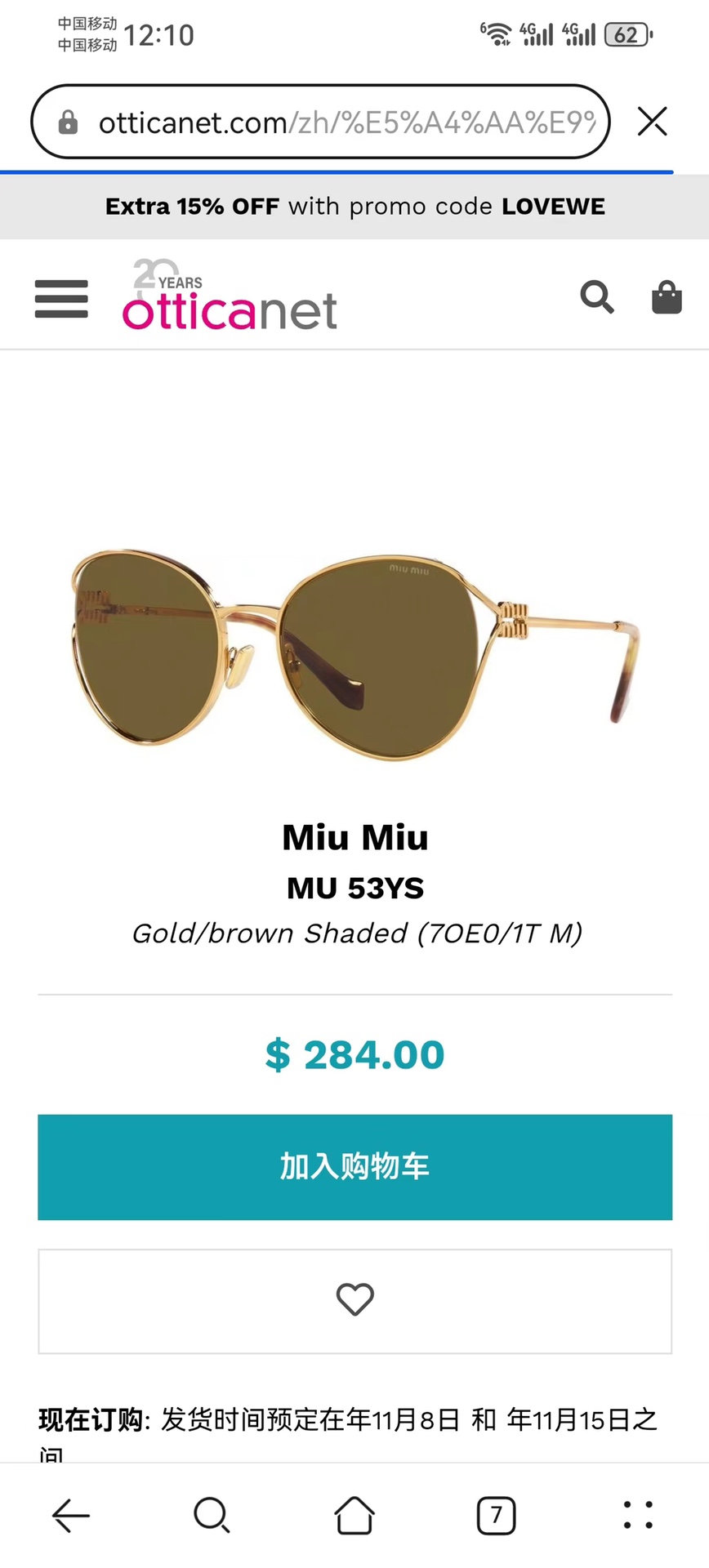Tap the 加入购物车 button
Image resolution: width=709 pixels, height=1568 pixels.
tap(354, 1166)
